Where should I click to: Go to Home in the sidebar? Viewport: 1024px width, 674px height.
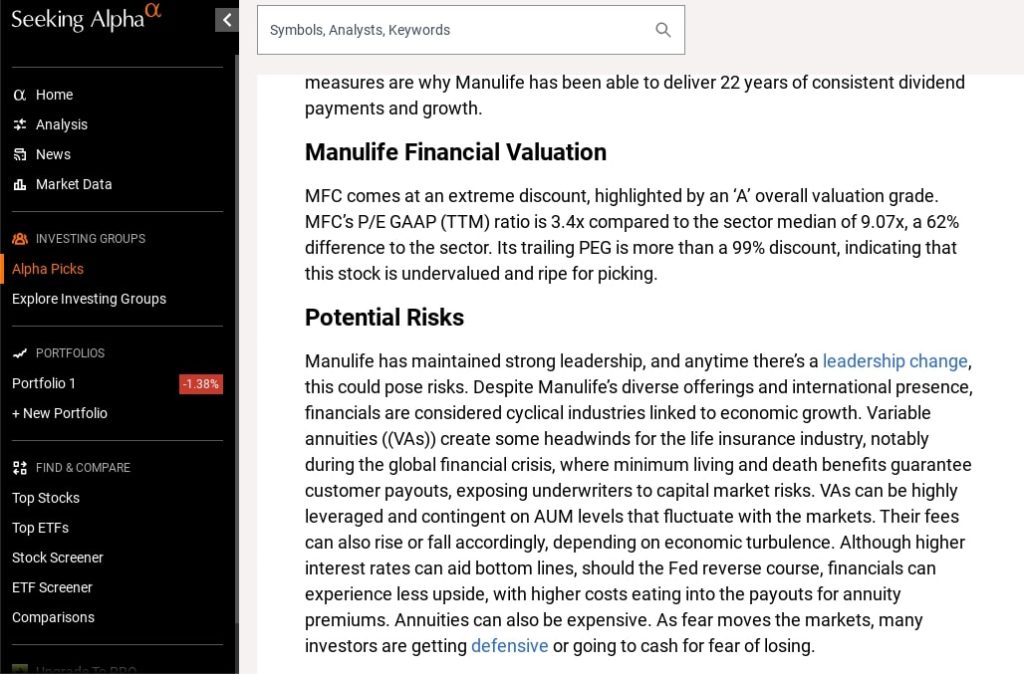pos(54,95)
